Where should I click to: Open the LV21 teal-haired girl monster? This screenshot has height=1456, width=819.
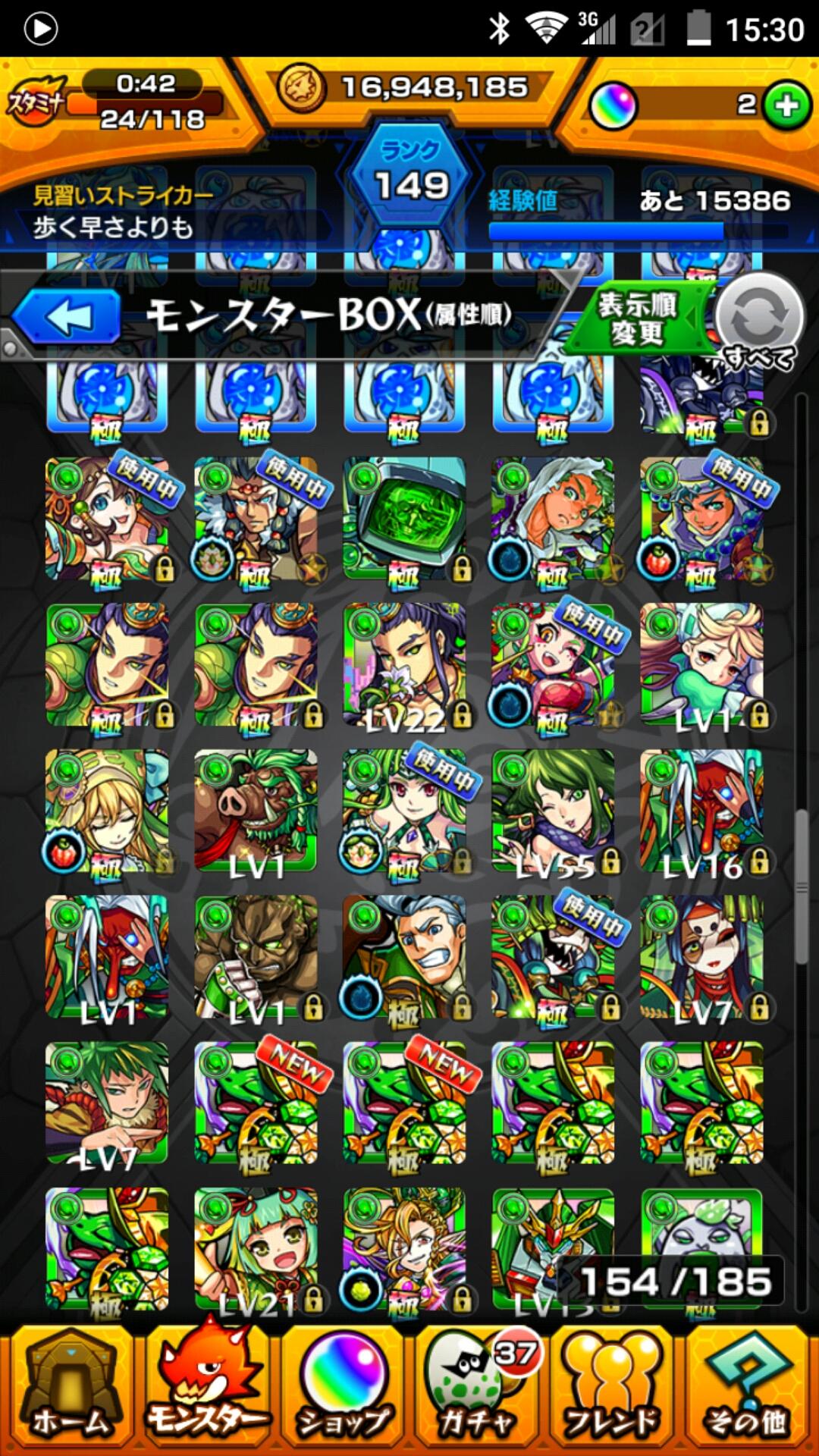pos(256,1250)
